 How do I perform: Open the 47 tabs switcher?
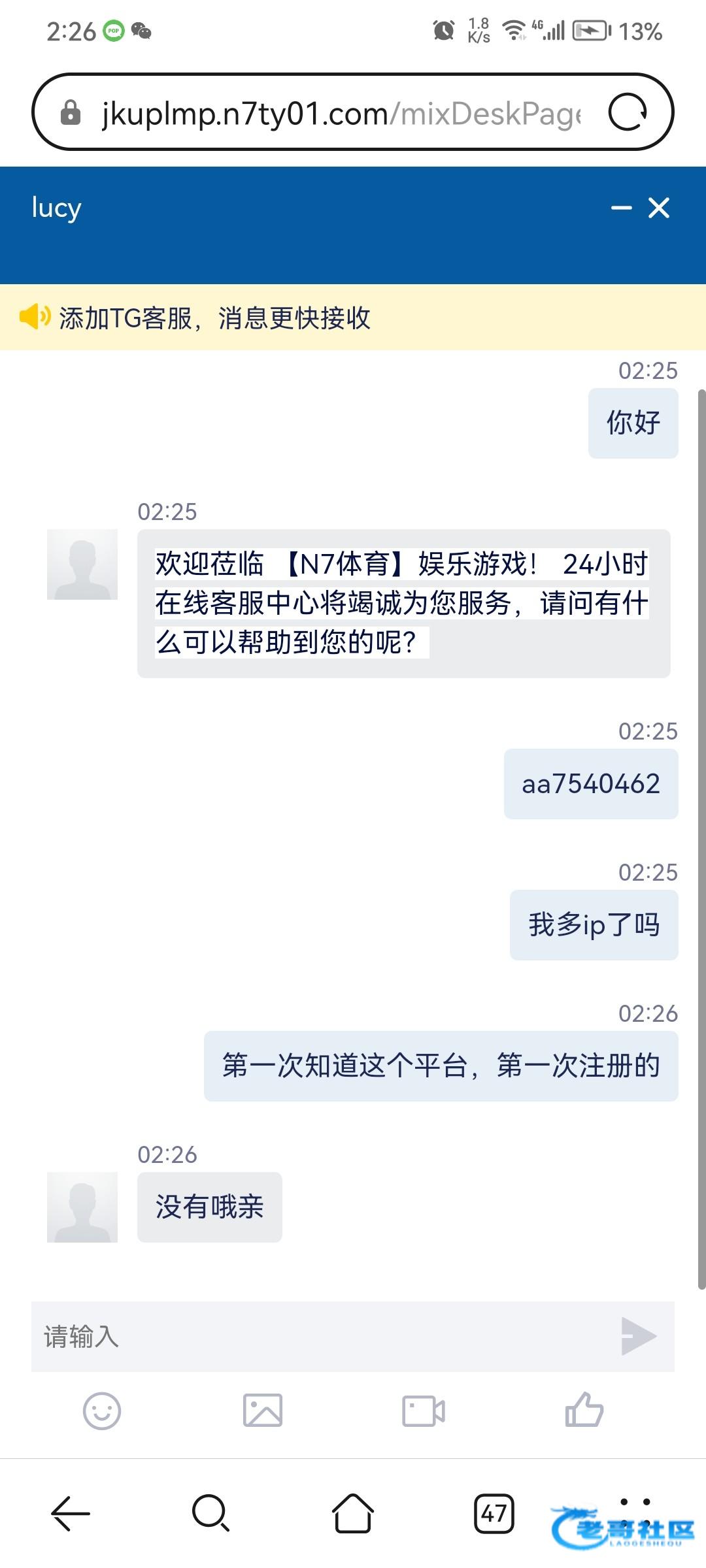pyautogui.click(x=494, y=1513)
